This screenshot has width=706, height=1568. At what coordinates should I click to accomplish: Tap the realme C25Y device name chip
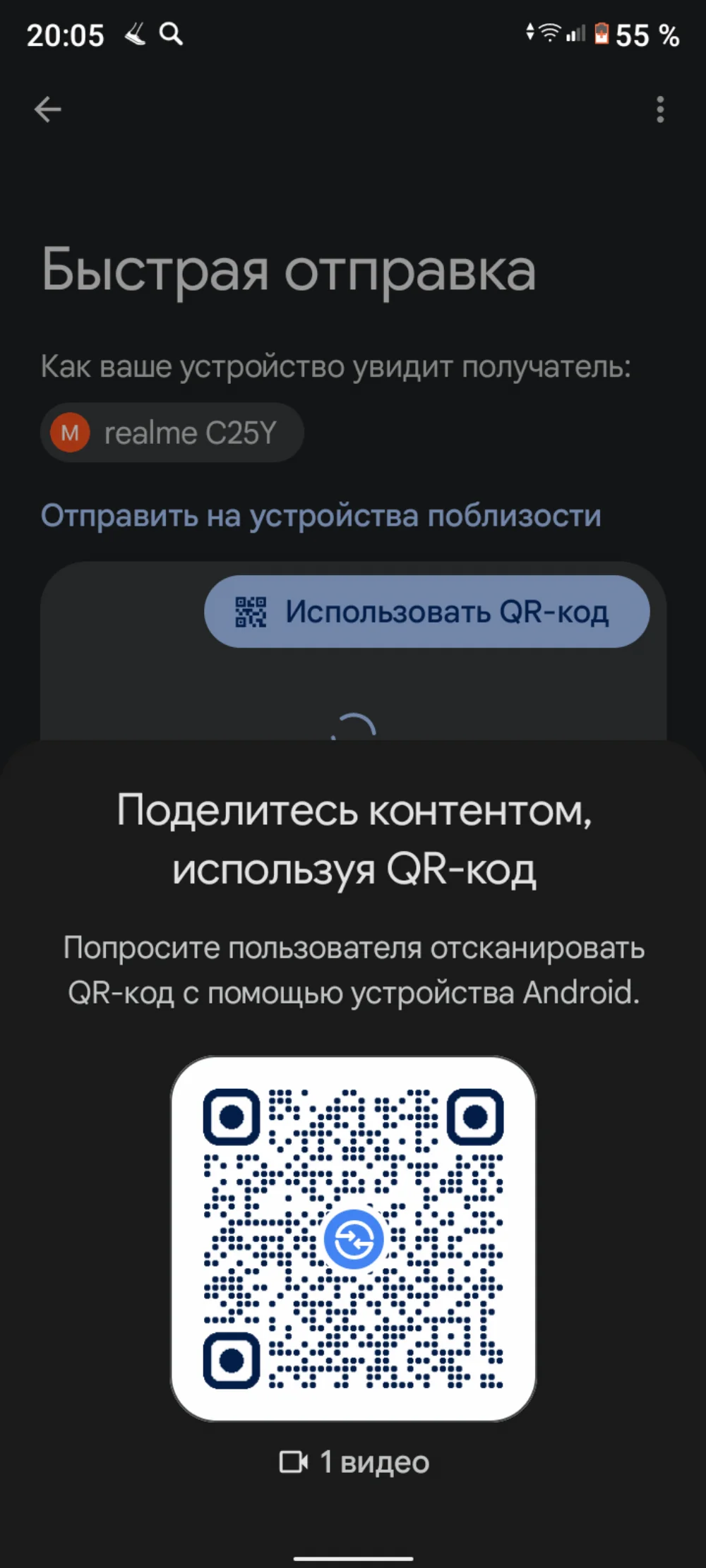click(x=172, y=433)
